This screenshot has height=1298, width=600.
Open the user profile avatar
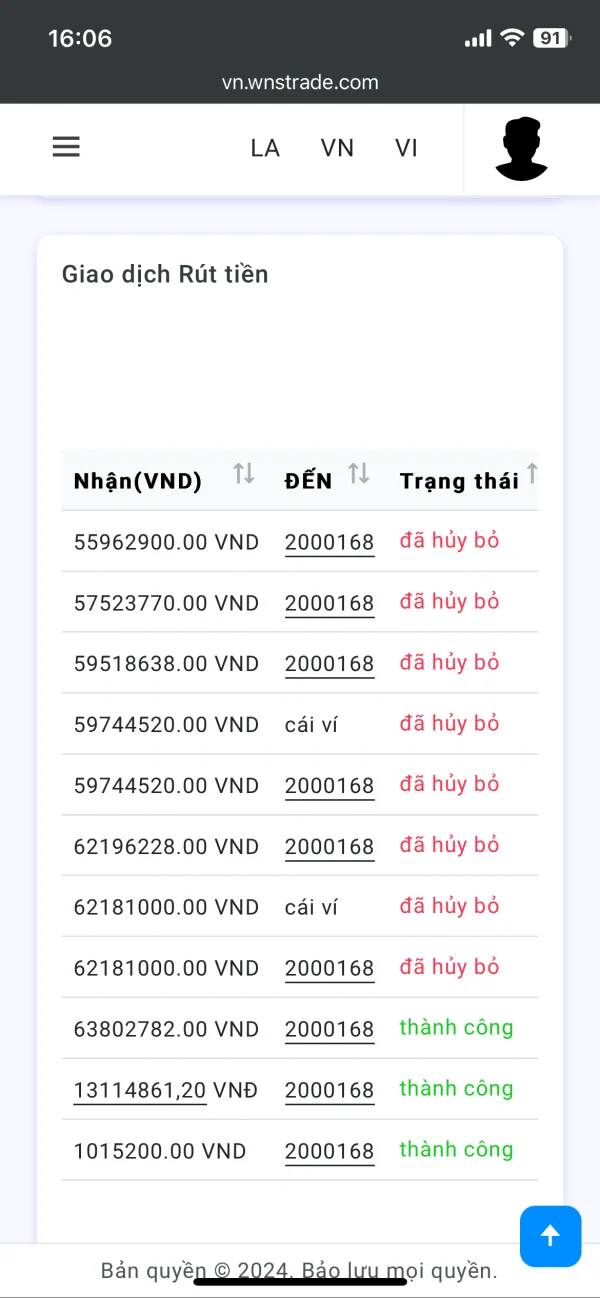[x=521, y=149]
